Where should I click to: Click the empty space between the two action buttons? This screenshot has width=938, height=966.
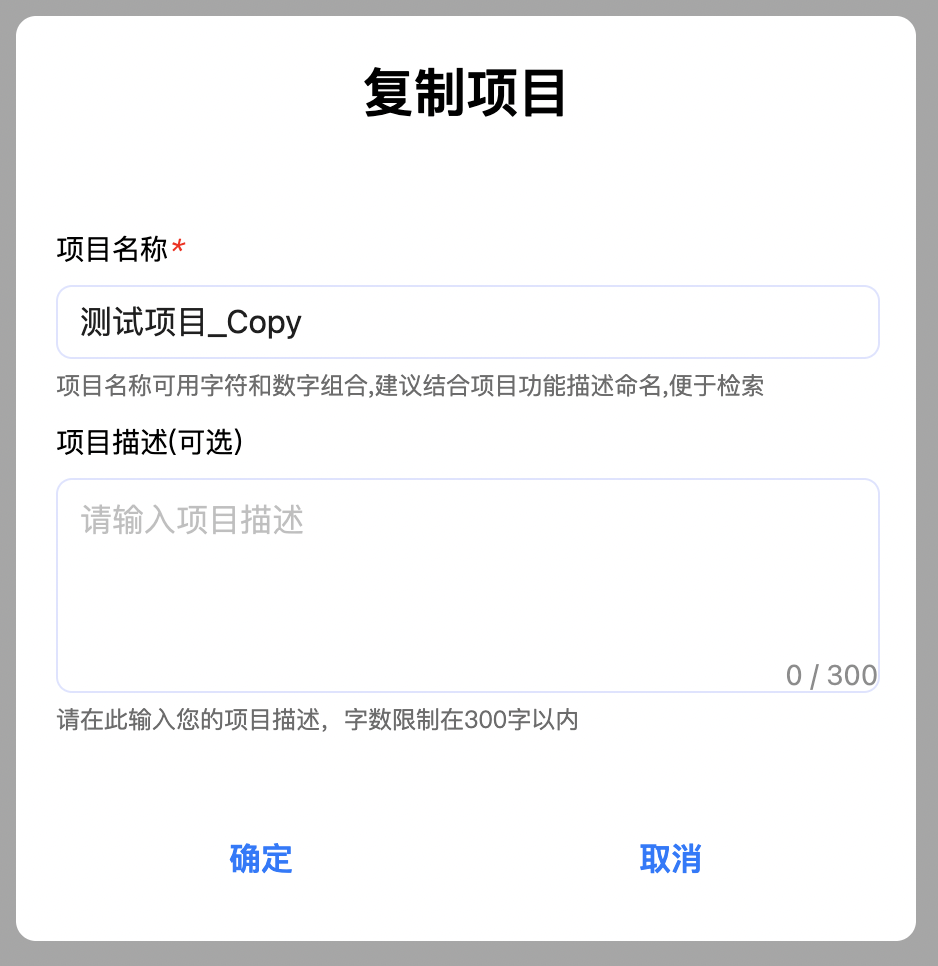click(465, 859)
